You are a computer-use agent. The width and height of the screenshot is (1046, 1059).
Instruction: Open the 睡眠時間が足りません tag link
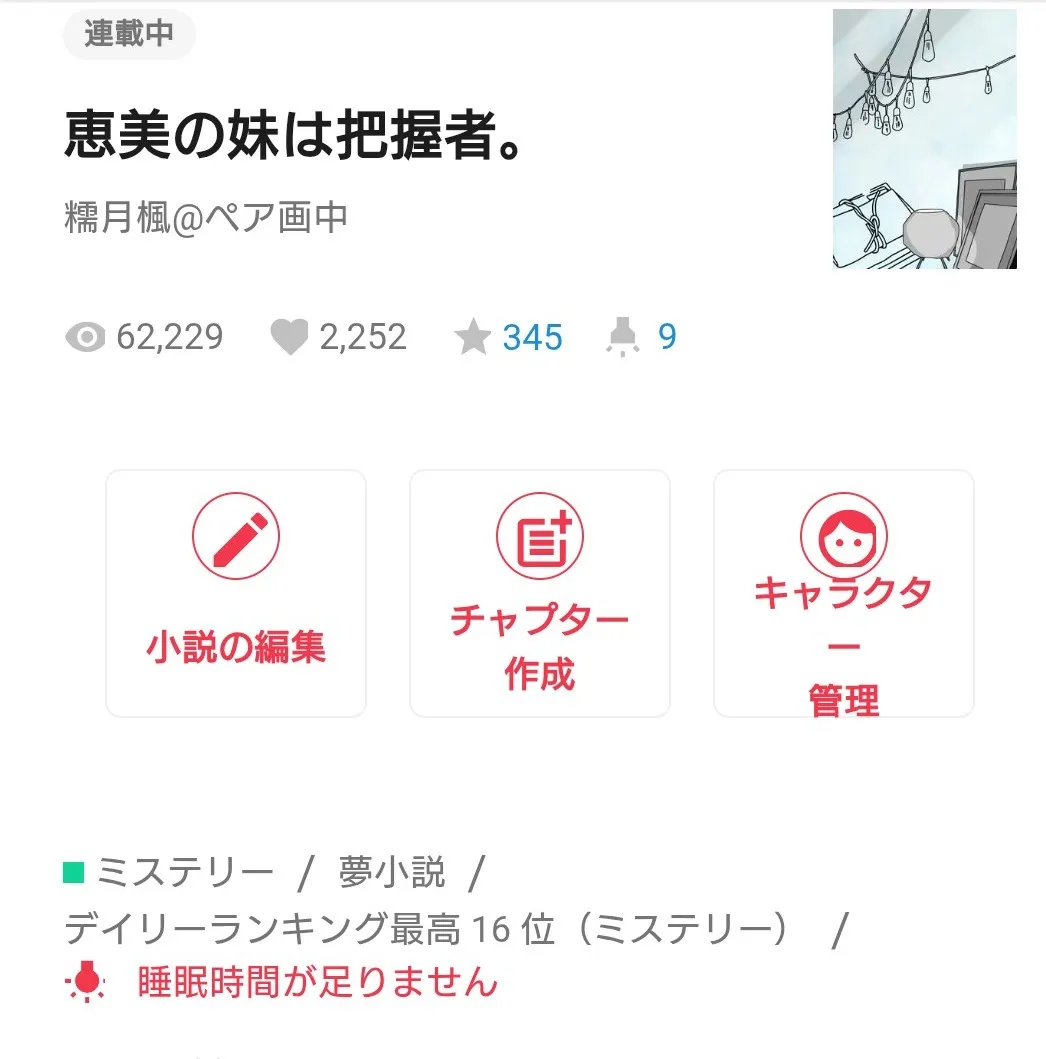tap(317, 982)
